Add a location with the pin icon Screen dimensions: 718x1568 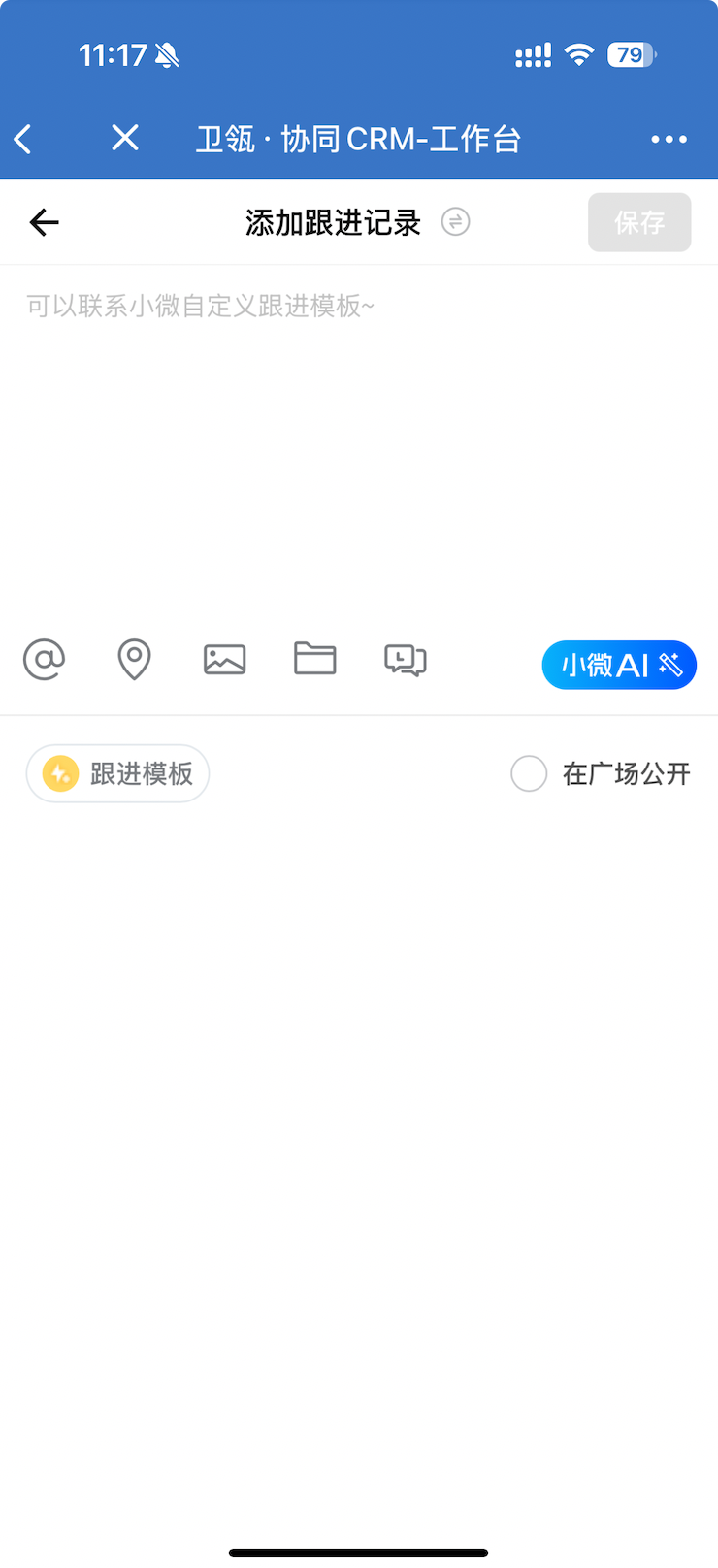[134, 660]
